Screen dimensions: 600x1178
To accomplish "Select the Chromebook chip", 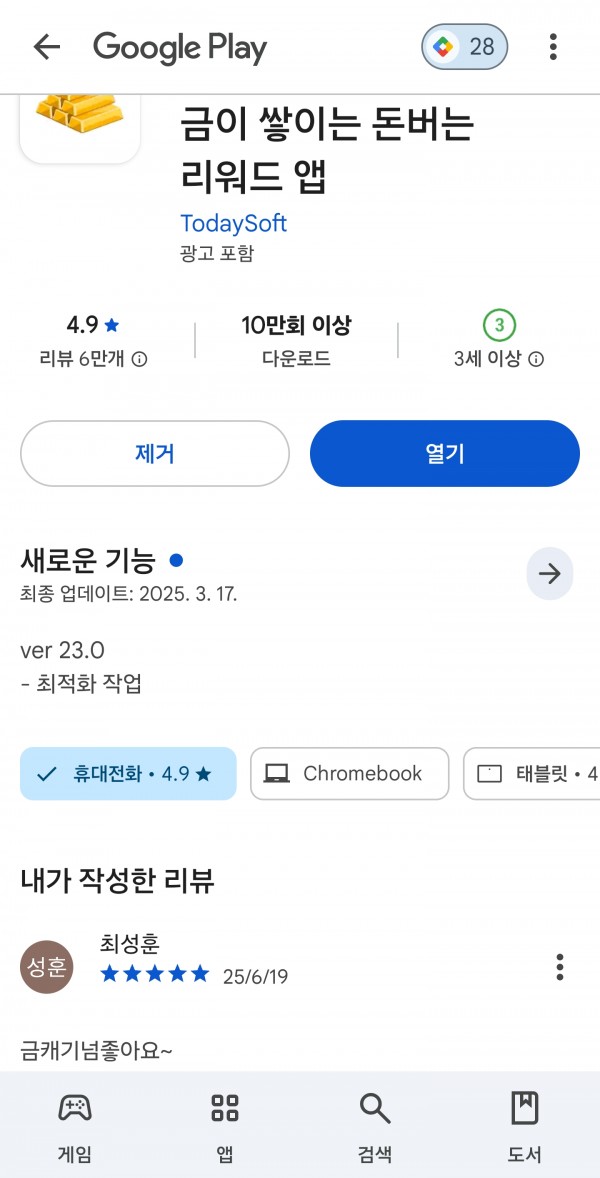I will pos(349,774).
